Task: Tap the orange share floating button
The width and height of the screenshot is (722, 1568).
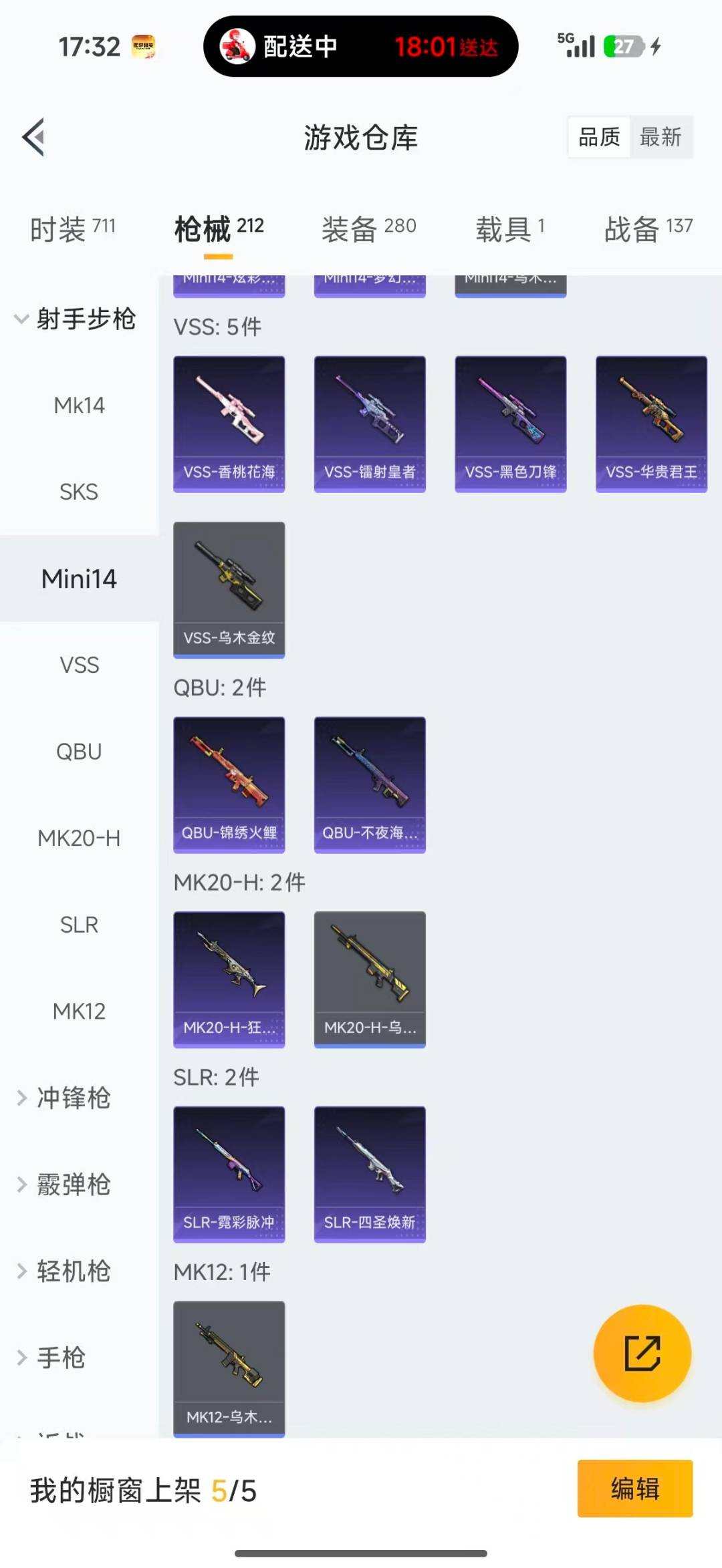Action: point(642,1353)
